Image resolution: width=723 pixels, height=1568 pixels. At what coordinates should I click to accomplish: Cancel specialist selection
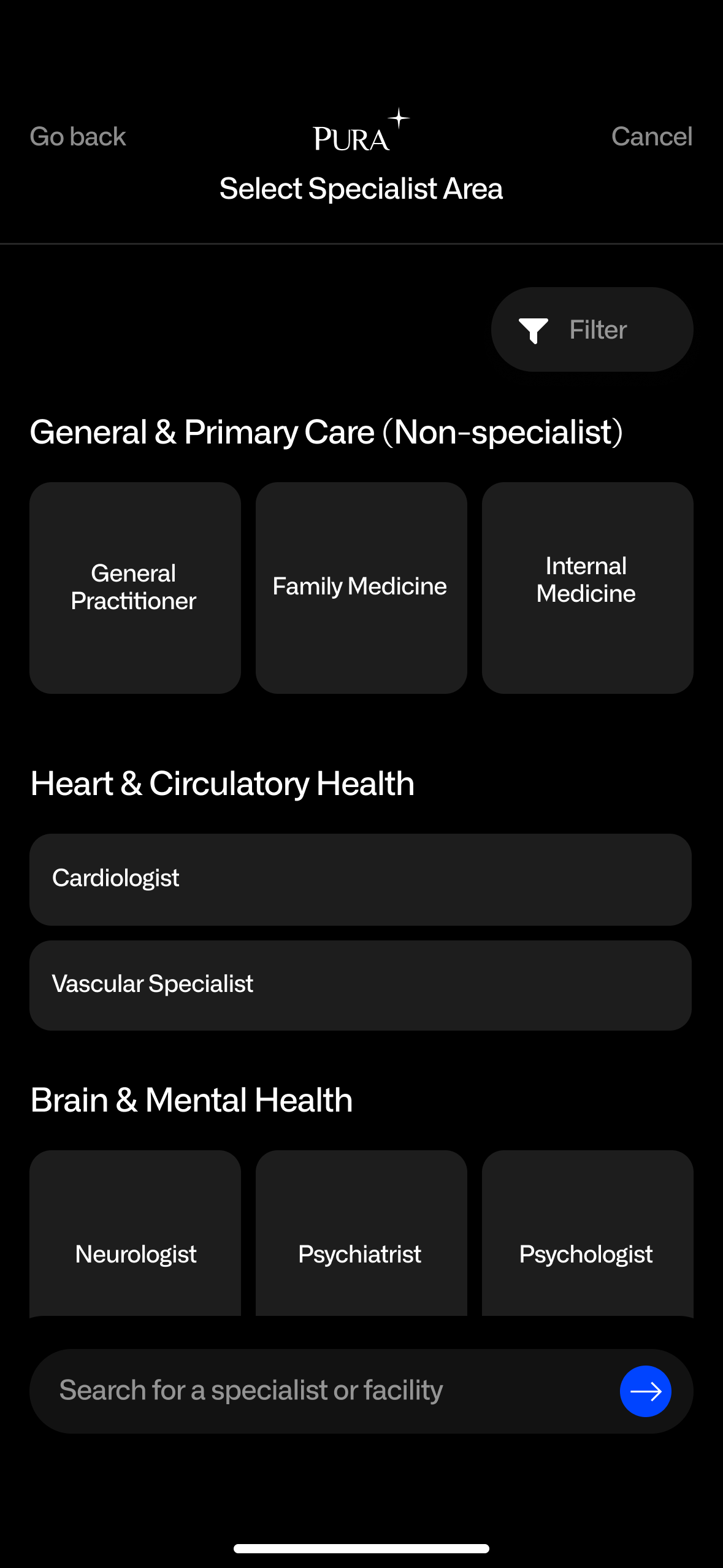652,136
